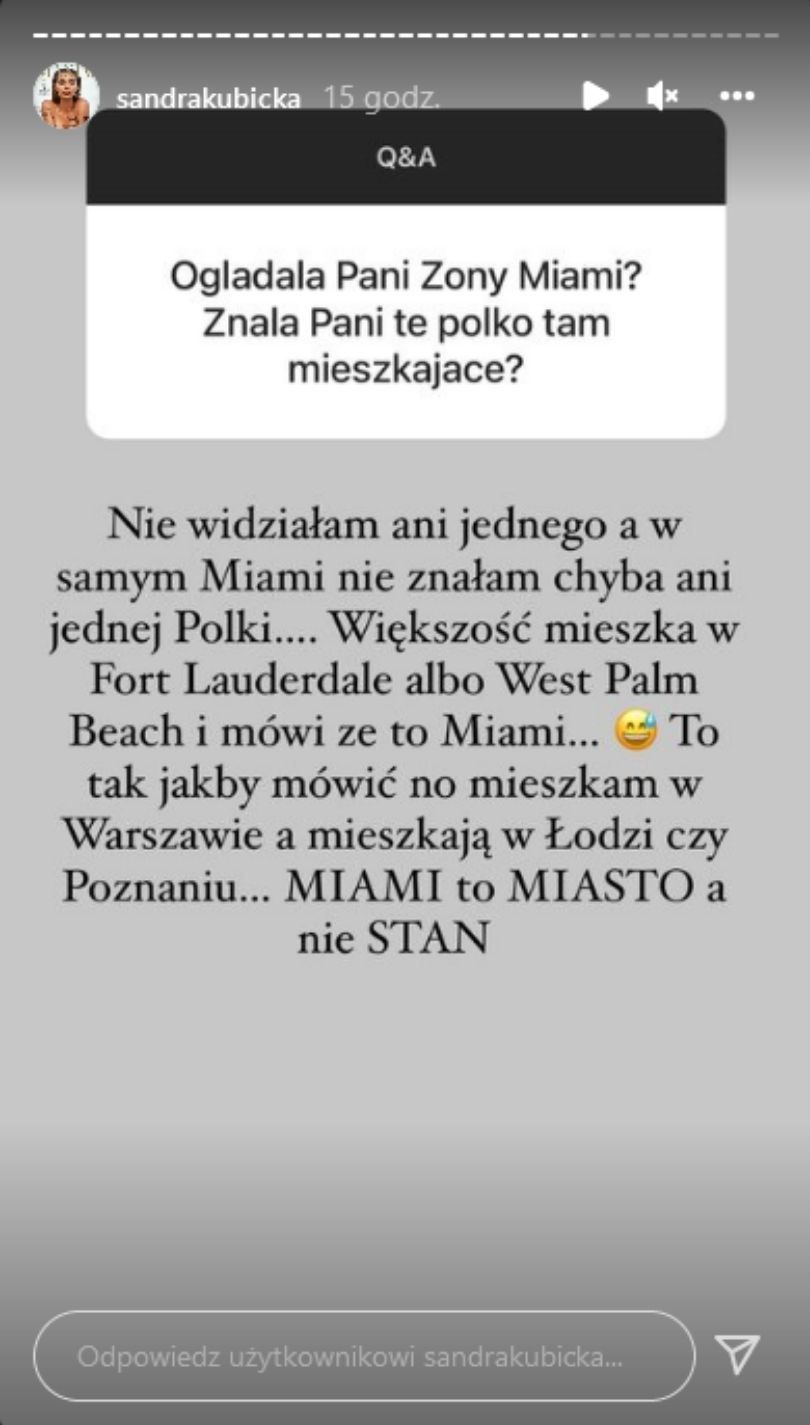The height and width of the screenshot is (1425, 810).
Task: Open the three-dot overflow menu
Action: pyautogui.click(x=737, y=97)
